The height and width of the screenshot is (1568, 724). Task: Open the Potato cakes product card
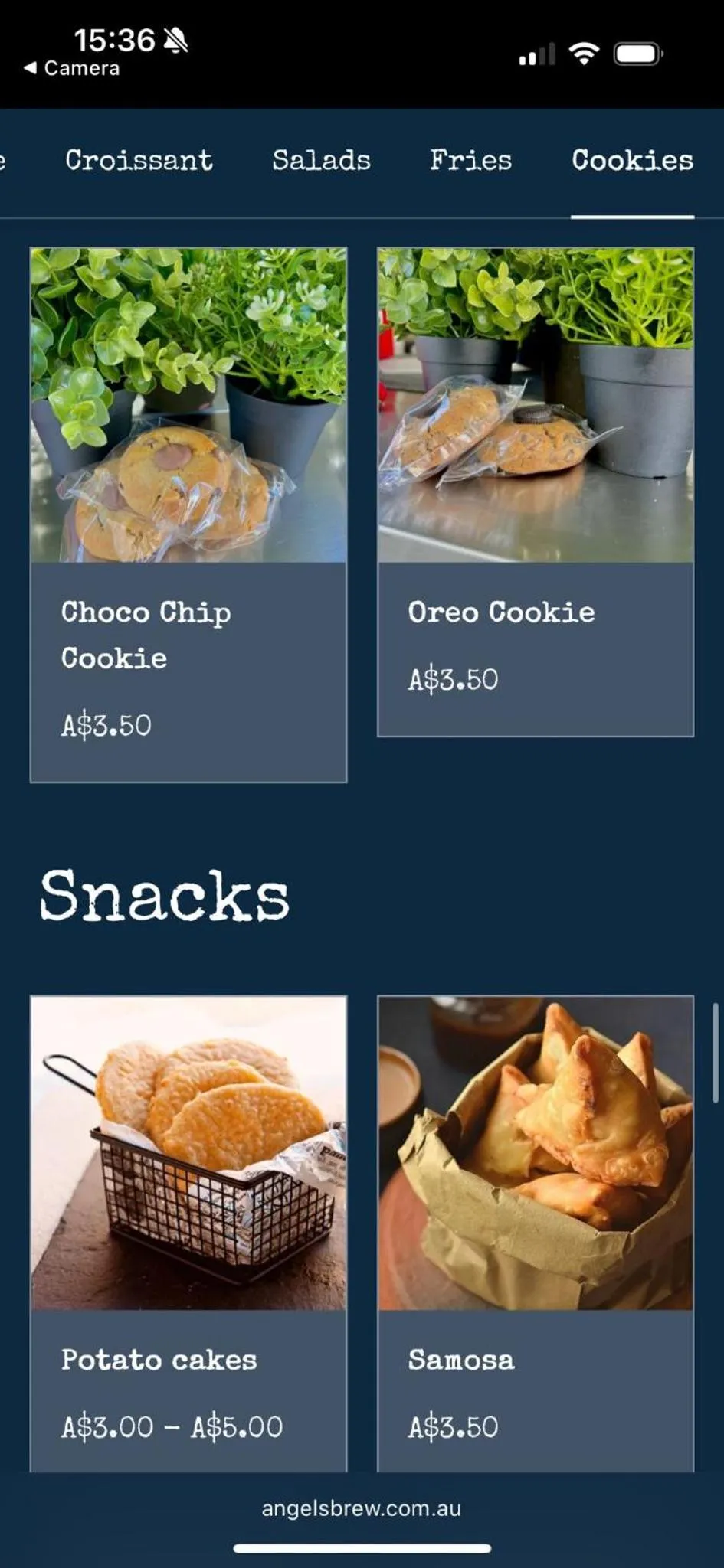click(x=188, y=1233)
